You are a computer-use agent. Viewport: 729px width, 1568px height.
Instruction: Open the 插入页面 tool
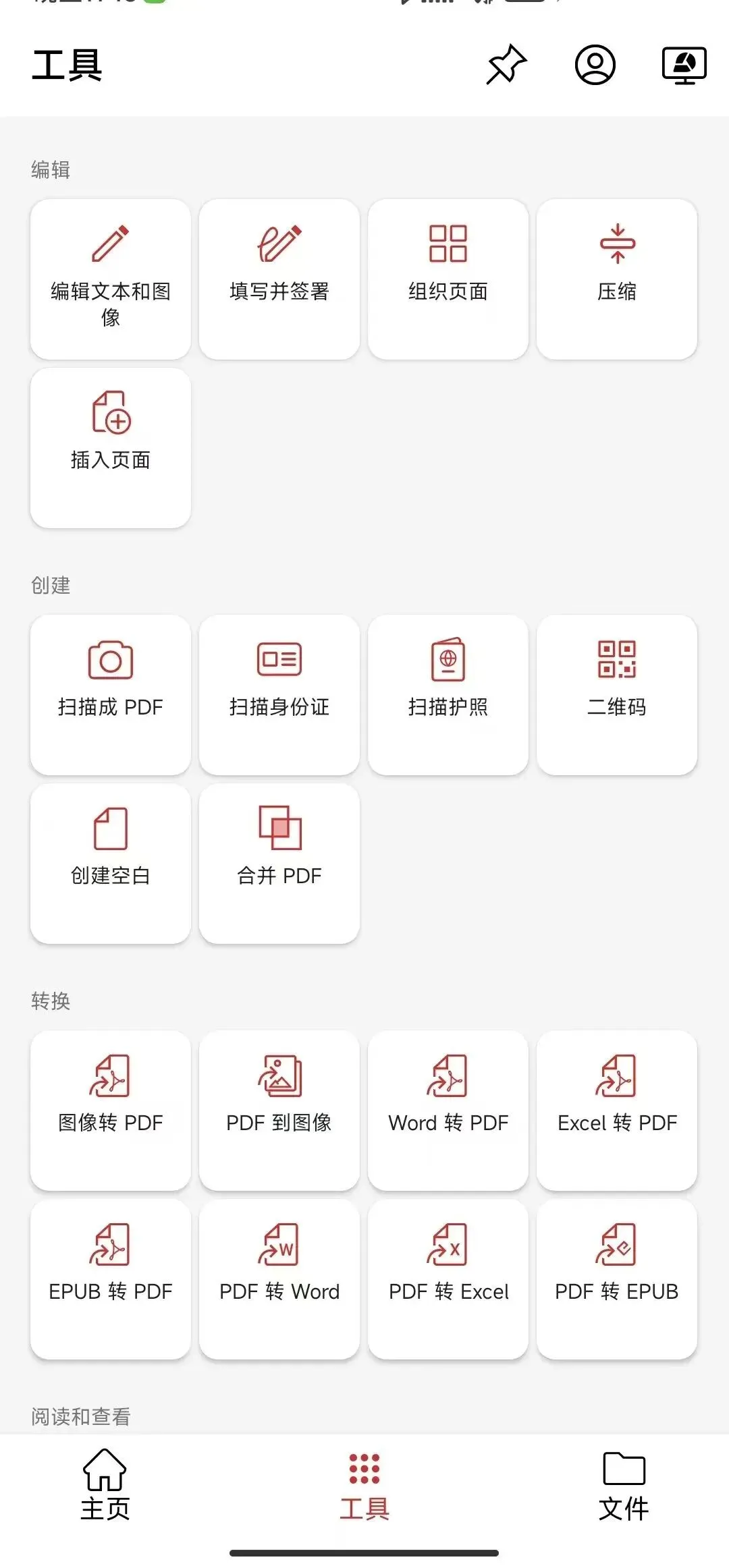(111, 447)
